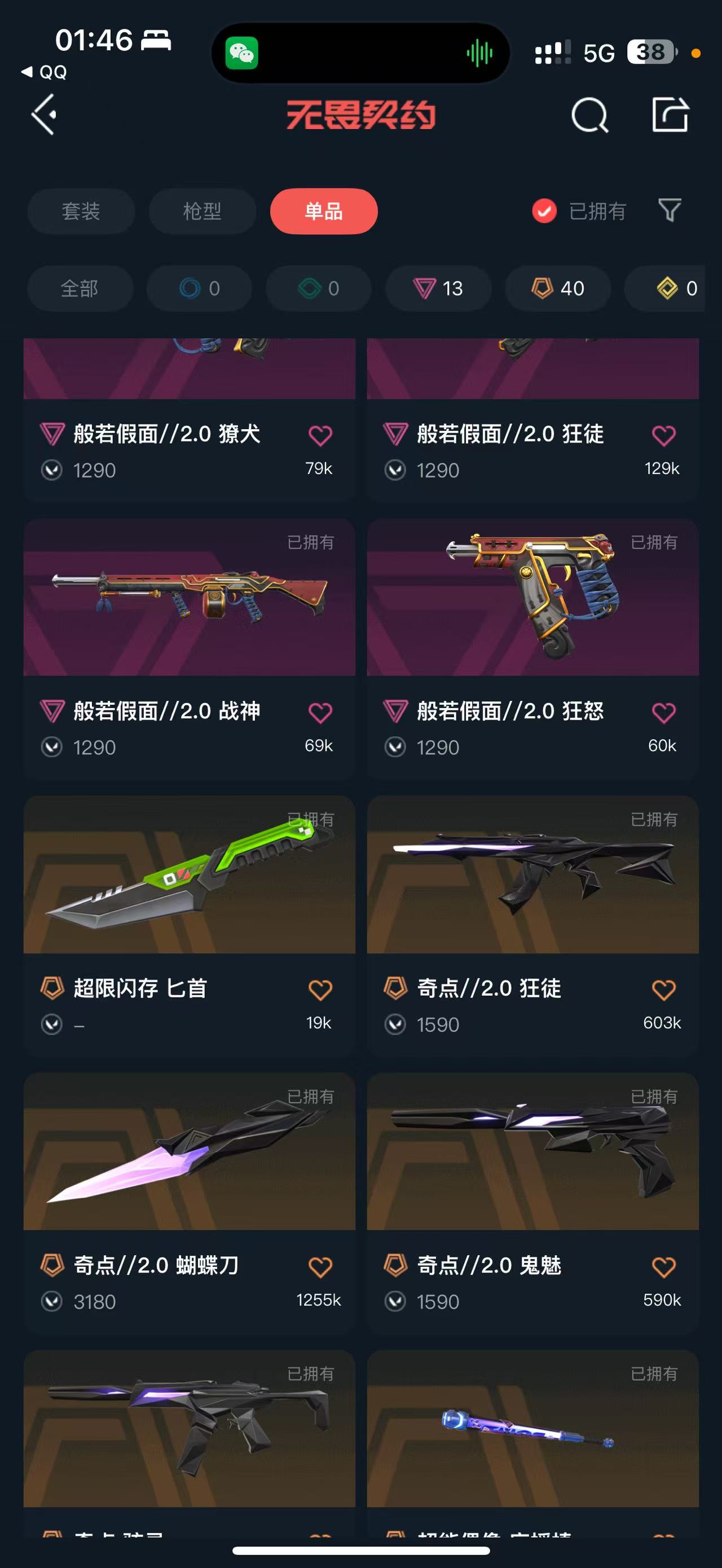
Task: Like the 般若假面//2.0 狂徒 skin
Action: pyautogui.click(x=663, y=436)
